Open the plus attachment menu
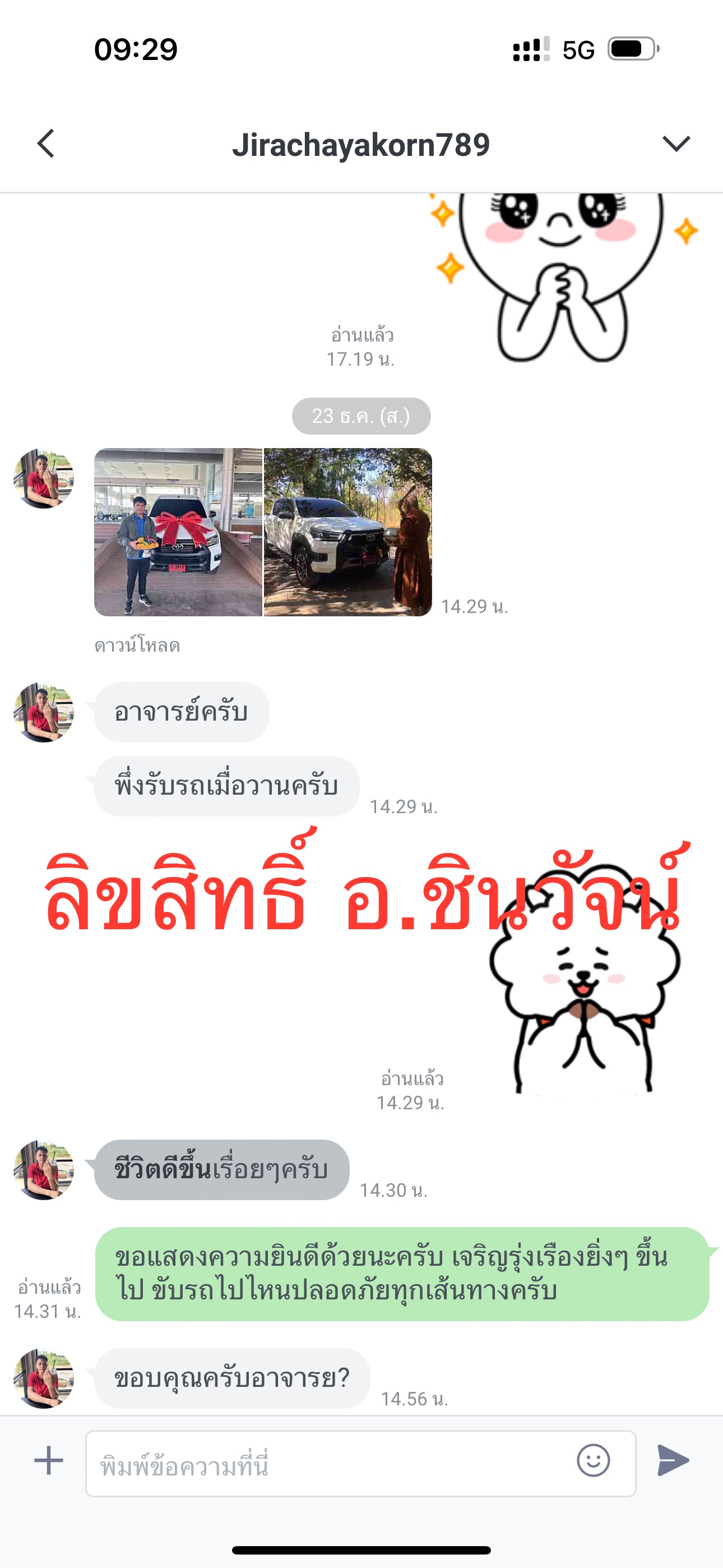This screenshot has width=723, height=1568. point(49,1460)
